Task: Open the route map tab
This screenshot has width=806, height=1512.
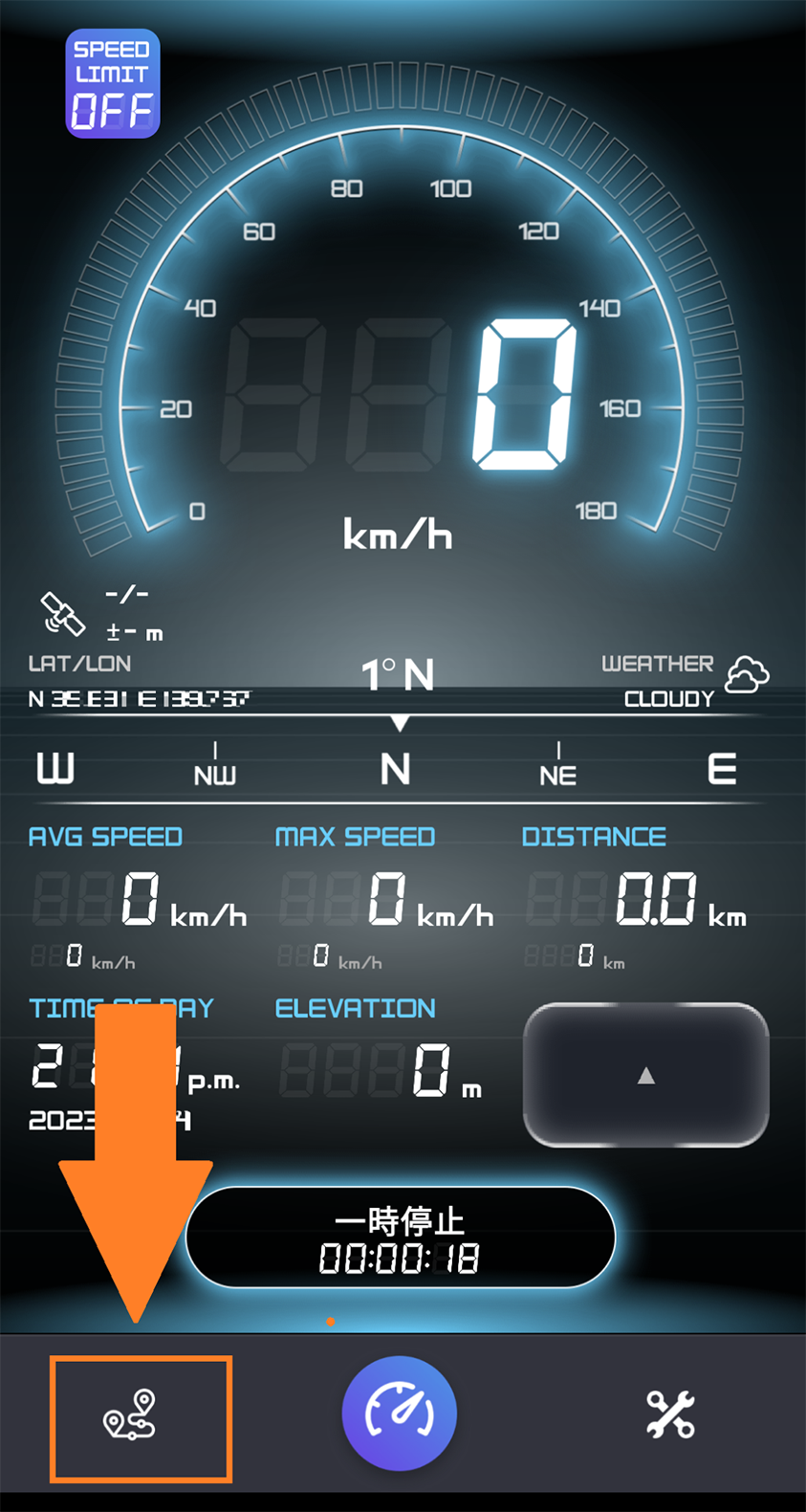Action: (131, 1414)
